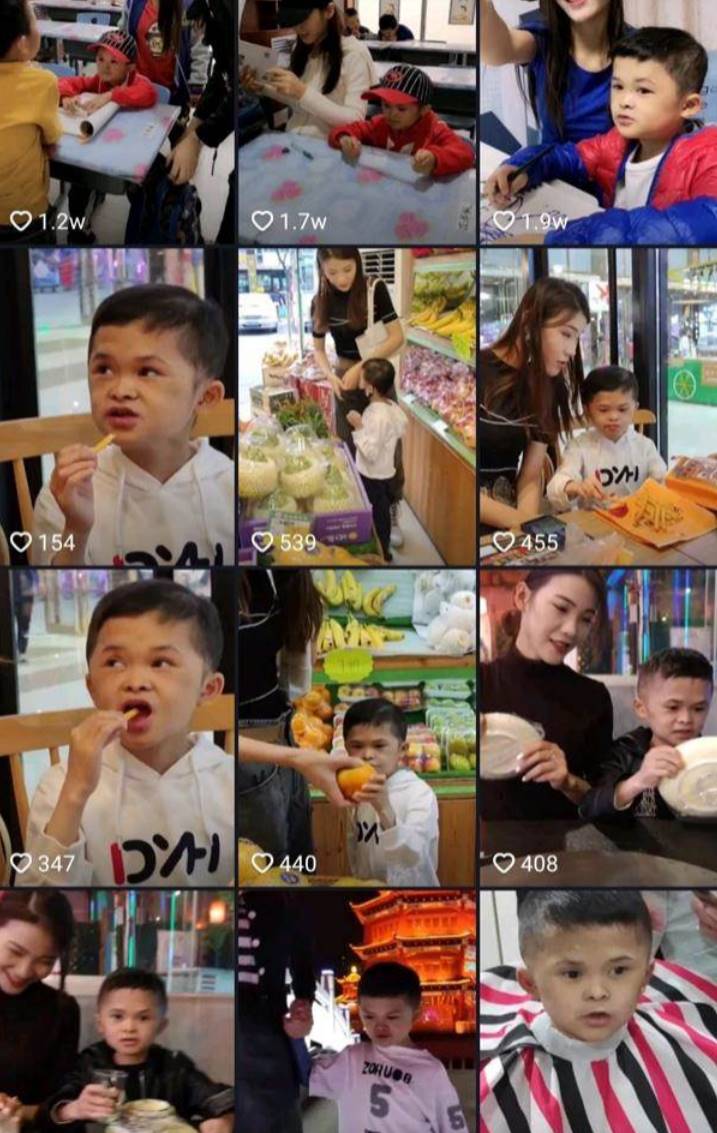Open the night pagoda video tile
The image size is (717, 1133).
[357, 1012]
